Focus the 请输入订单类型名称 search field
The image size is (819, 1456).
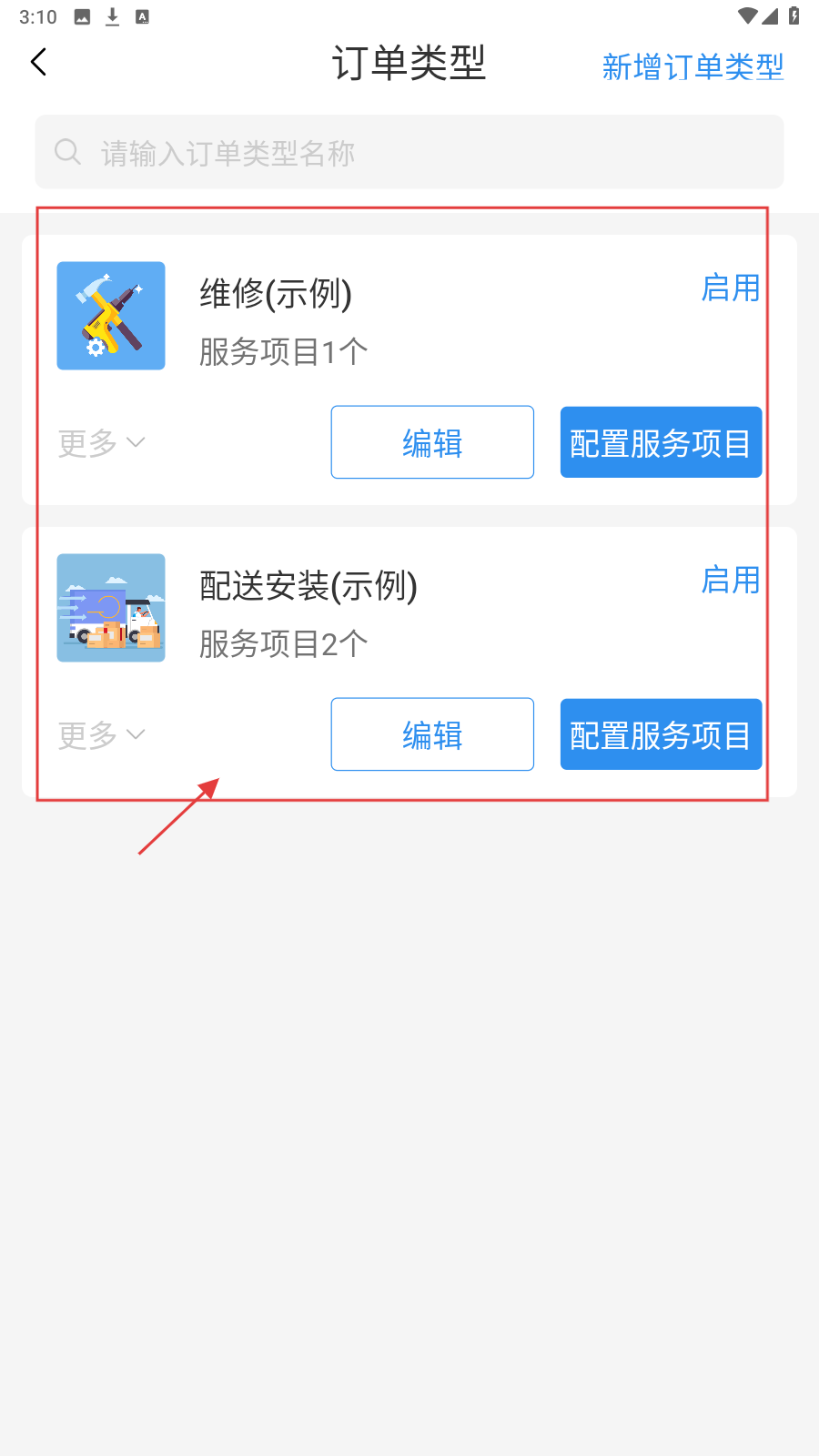409,152
